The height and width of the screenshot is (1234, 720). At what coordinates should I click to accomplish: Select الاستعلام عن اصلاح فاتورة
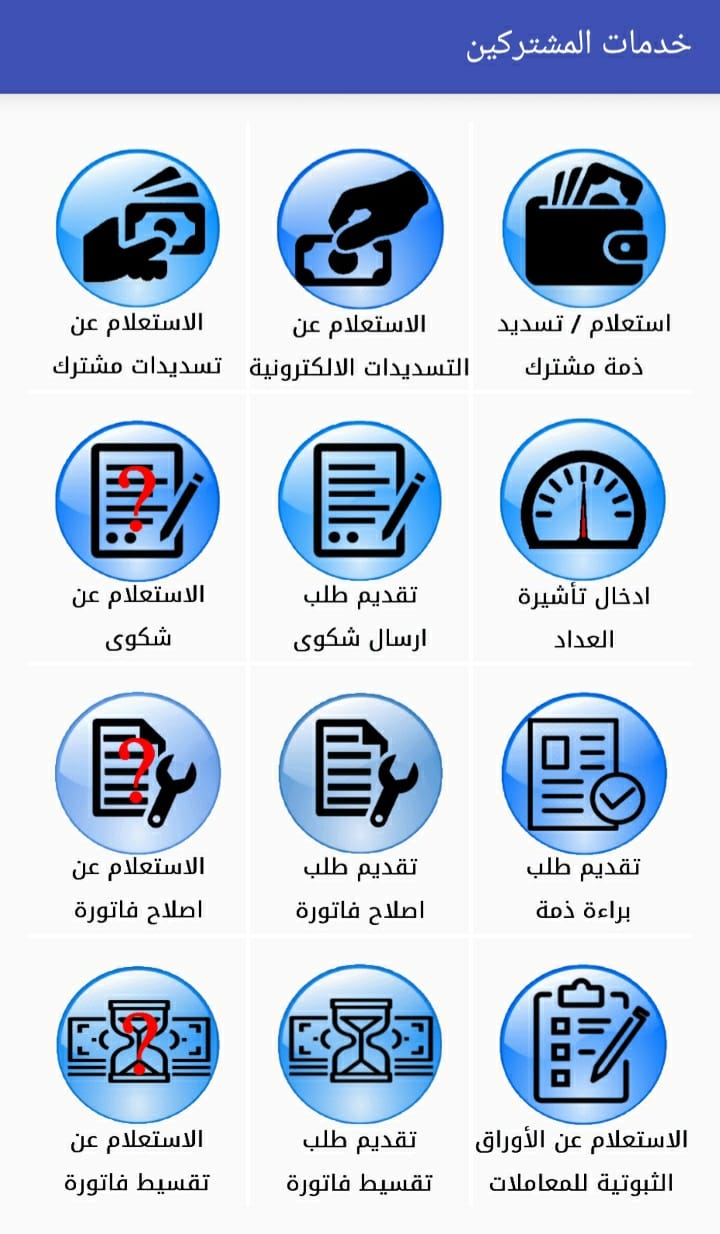[x=137, y=800]
